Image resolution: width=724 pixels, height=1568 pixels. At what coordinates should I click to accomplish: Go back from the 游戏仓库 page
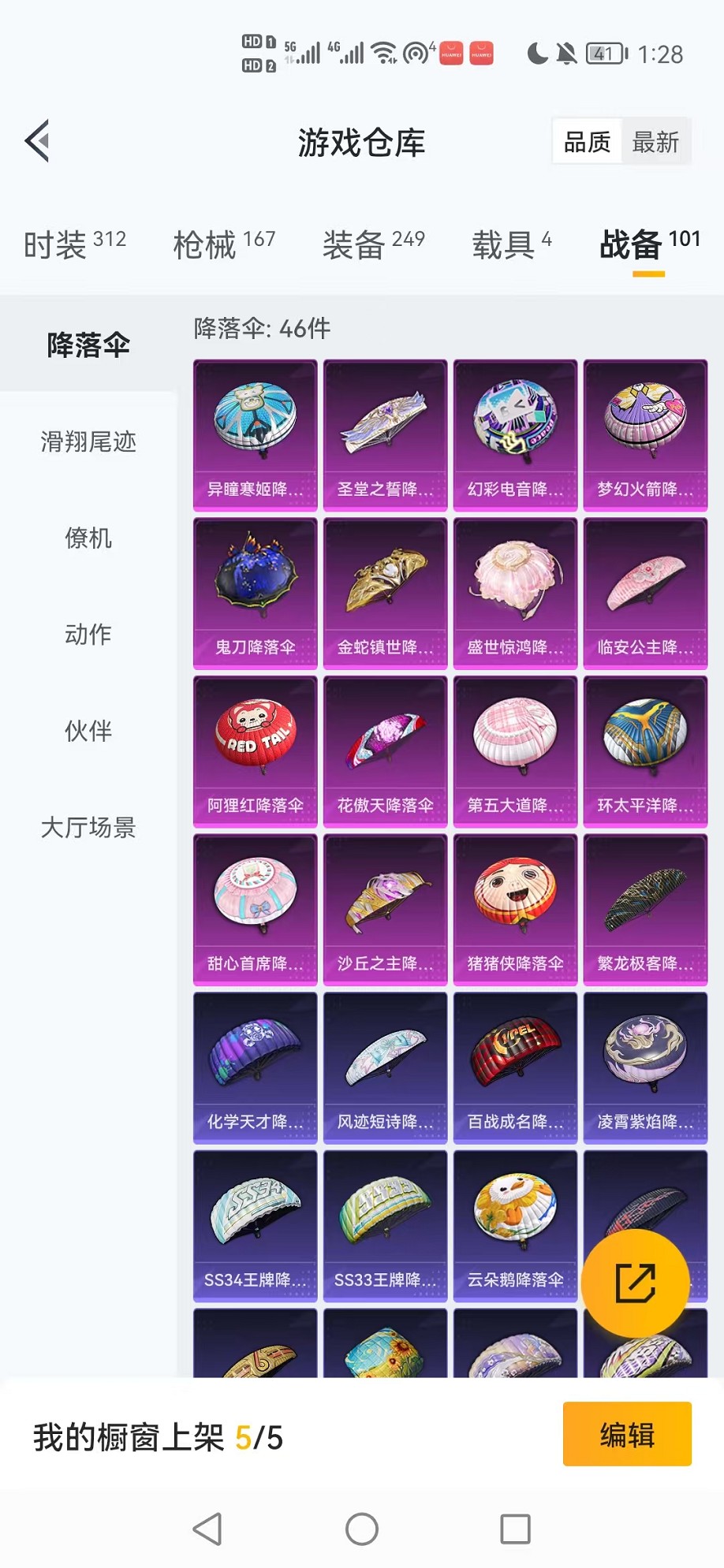click(x=37, y=141)
